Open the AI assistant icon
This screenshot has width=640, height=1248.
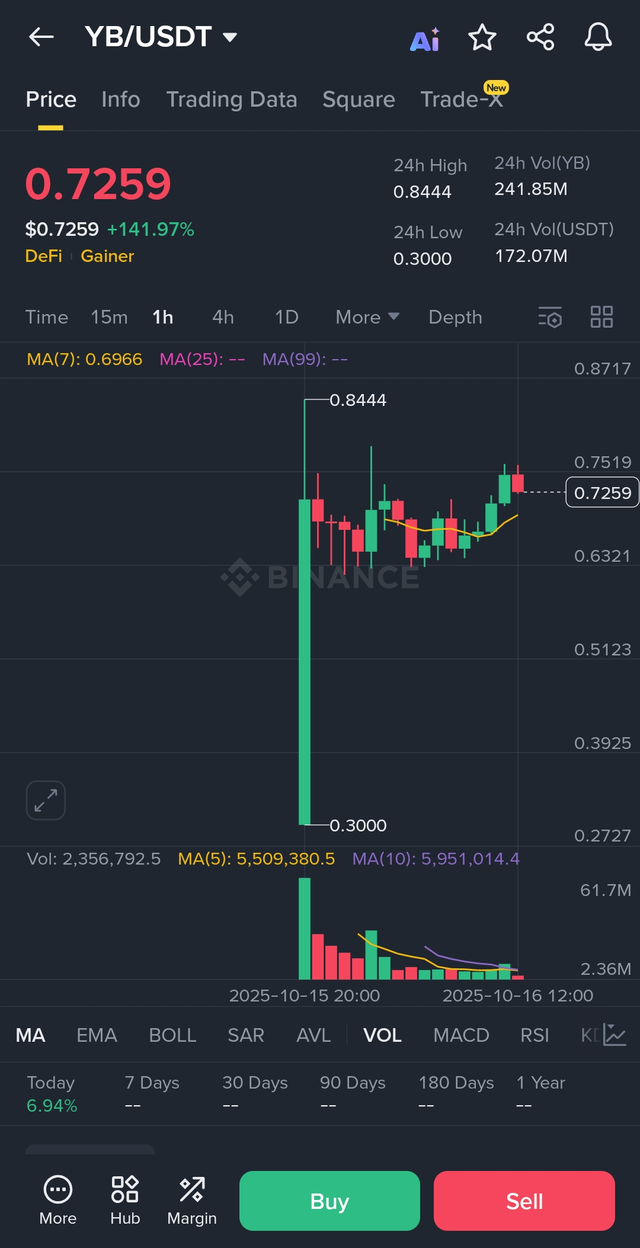pos(425,40)
